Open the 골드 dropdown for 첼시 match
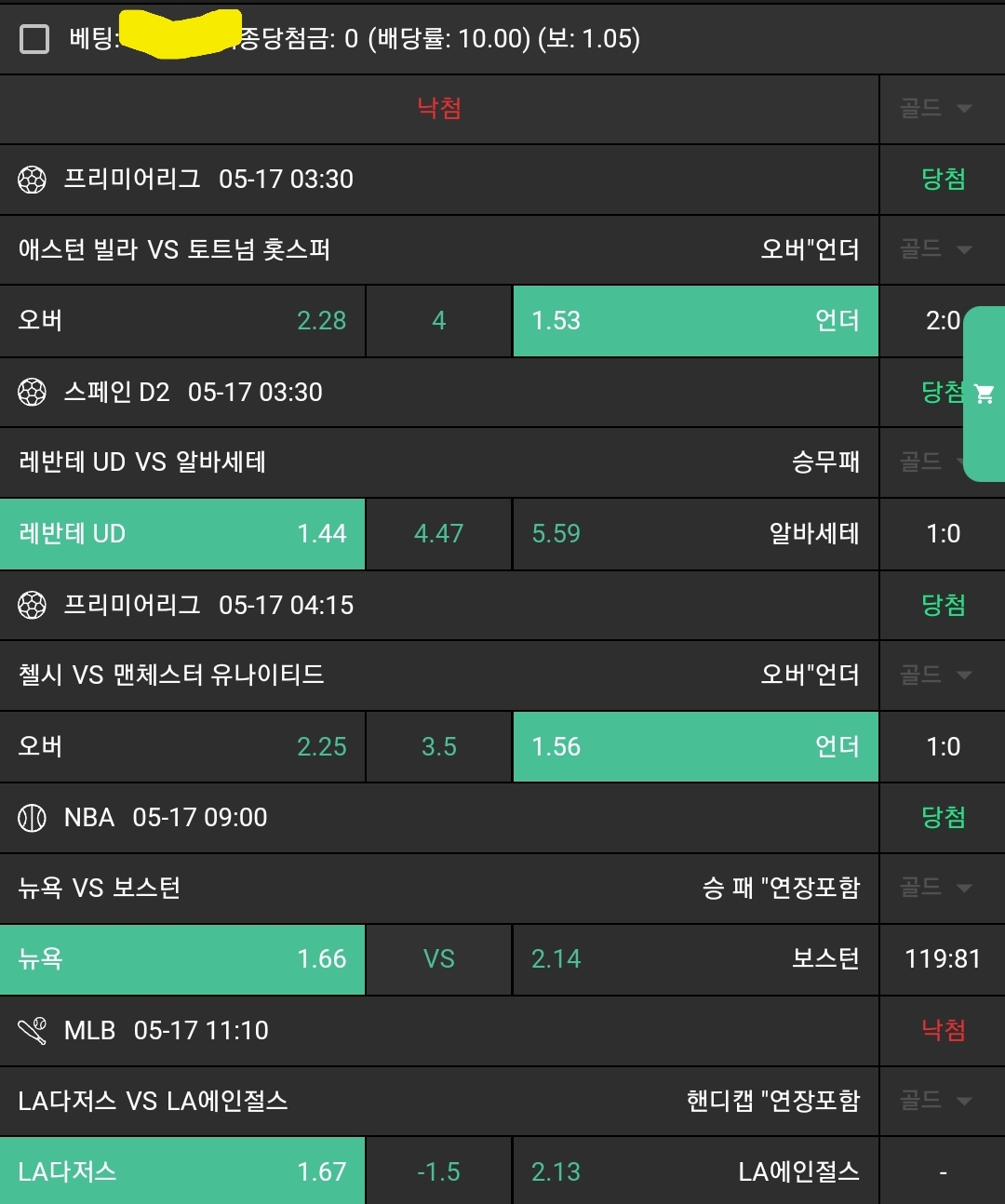The width and height of the screenshot is (1005, 1204). pyautogui.click(x=935, y=675)
